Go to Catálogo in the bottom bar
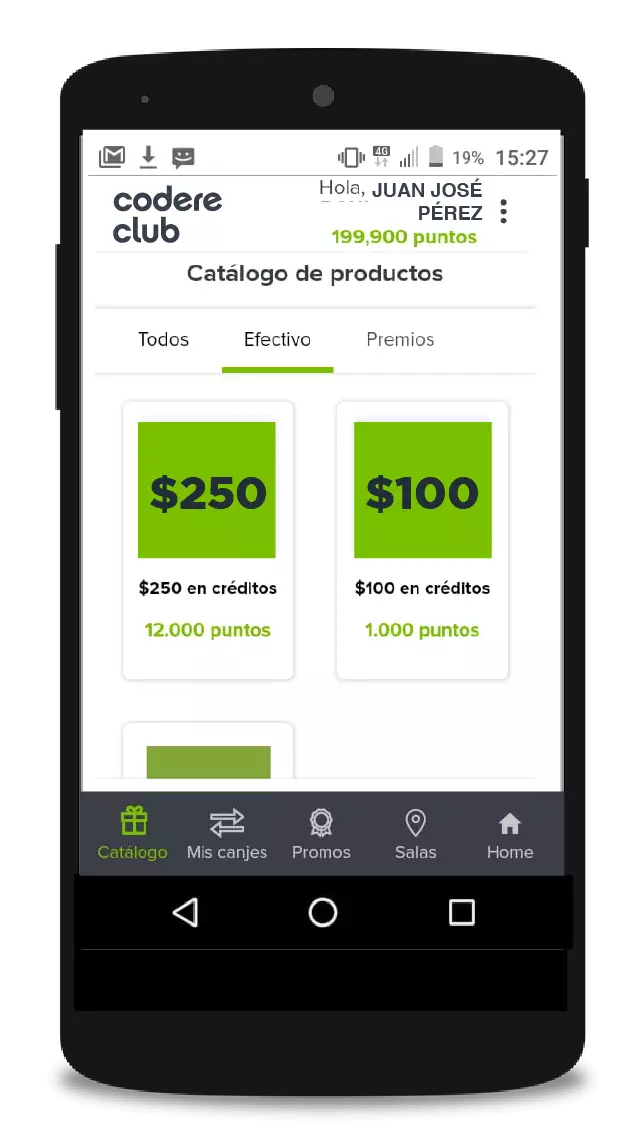641x1138 pixels. (133, 834)
